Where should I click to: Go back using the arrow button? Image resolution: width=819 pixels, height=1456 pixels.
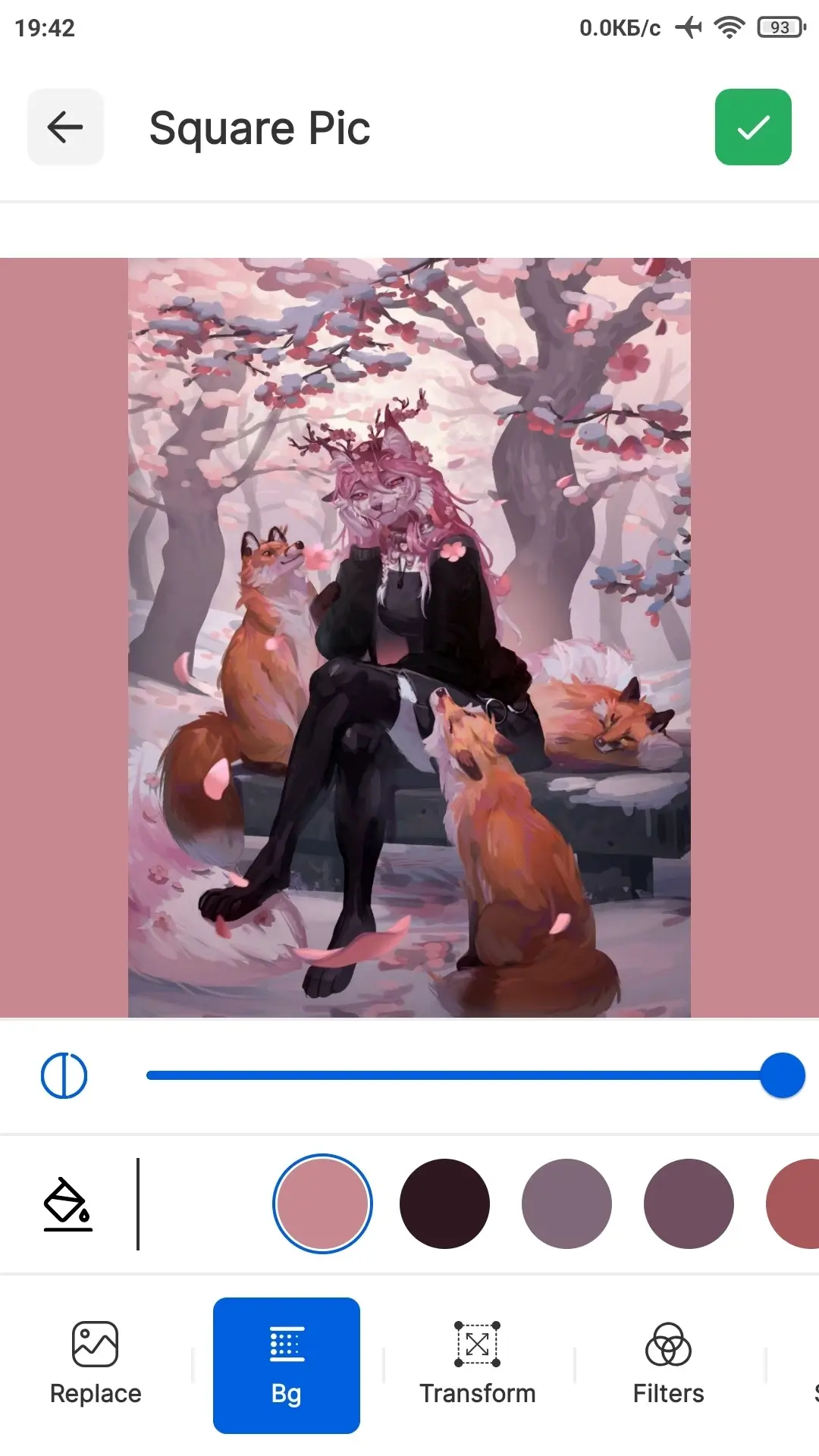tap(65, 127)
